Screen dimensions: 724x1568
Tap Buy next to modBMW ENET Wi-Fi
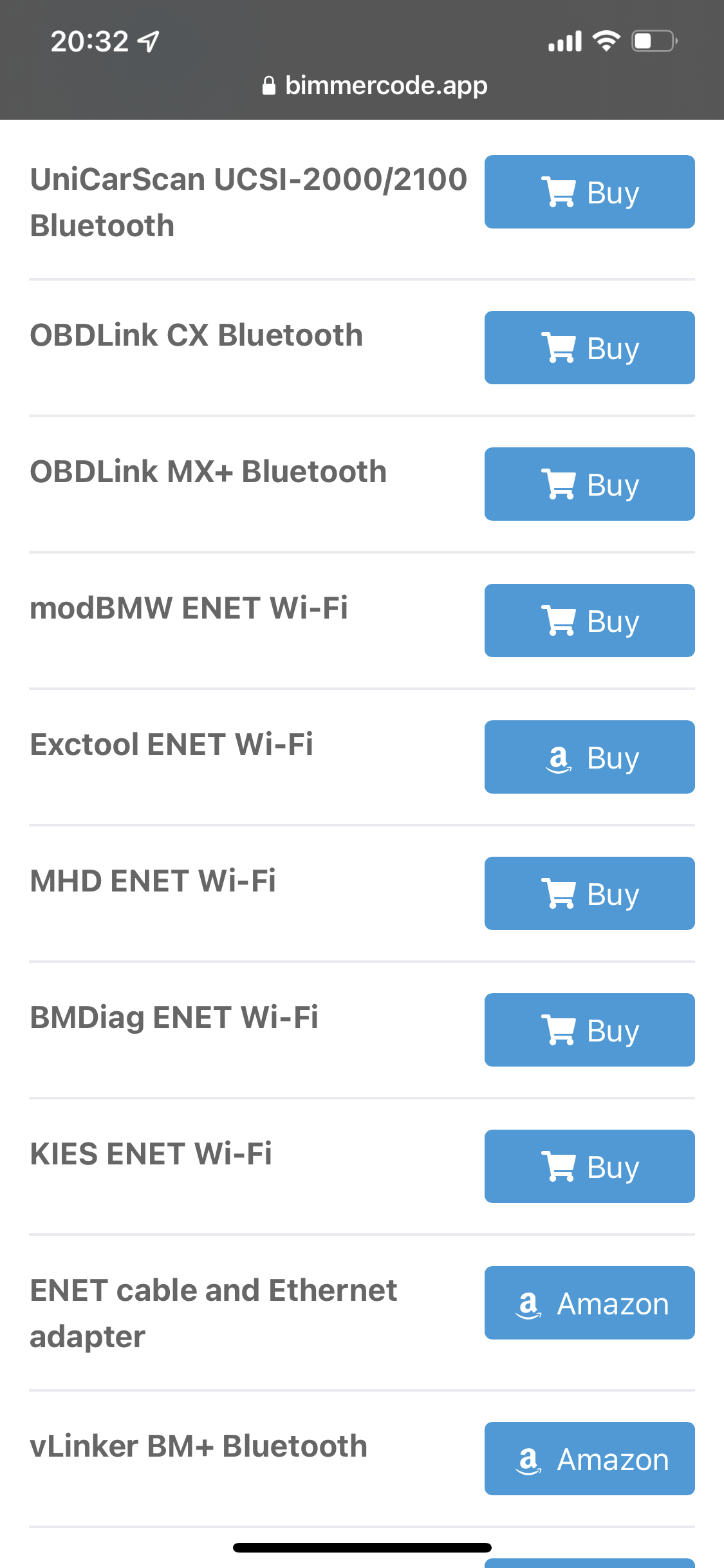(589, 621)
